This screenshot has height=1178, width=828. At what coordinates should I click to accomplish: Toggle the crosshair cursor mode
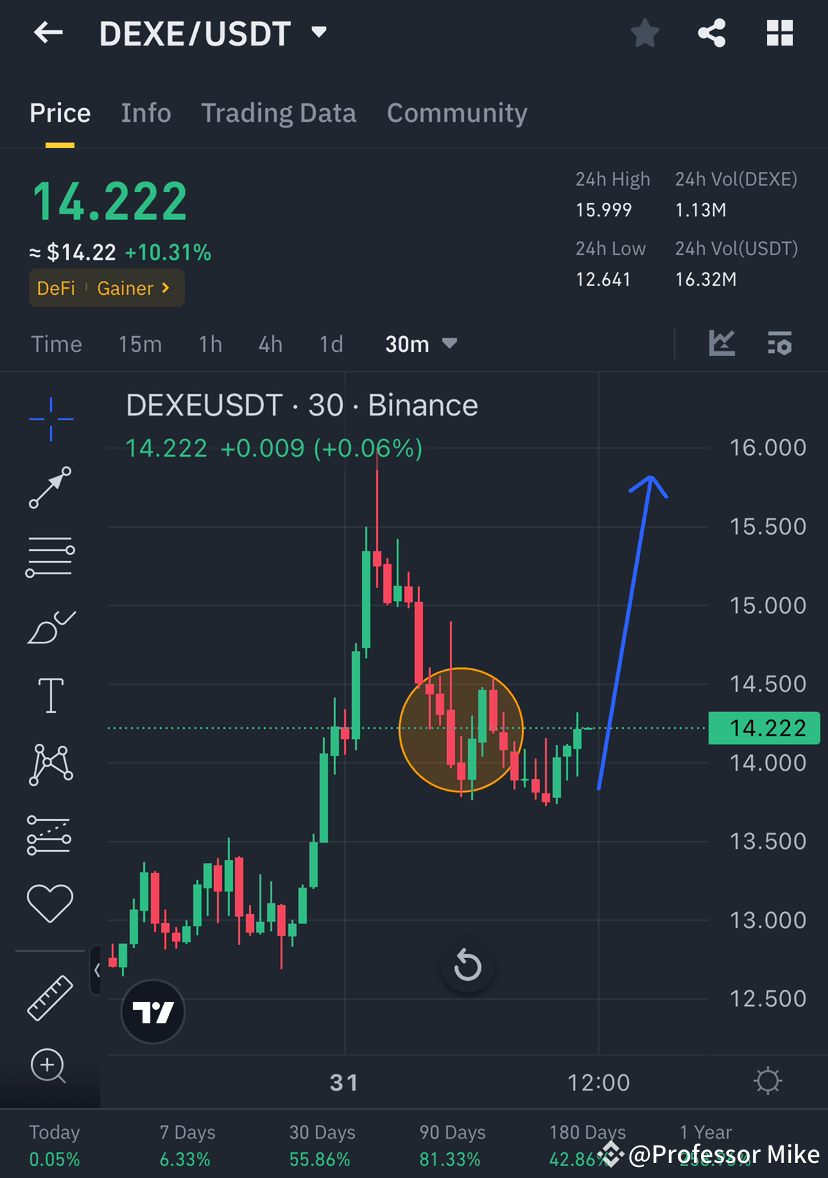click(x=50, y=418)
